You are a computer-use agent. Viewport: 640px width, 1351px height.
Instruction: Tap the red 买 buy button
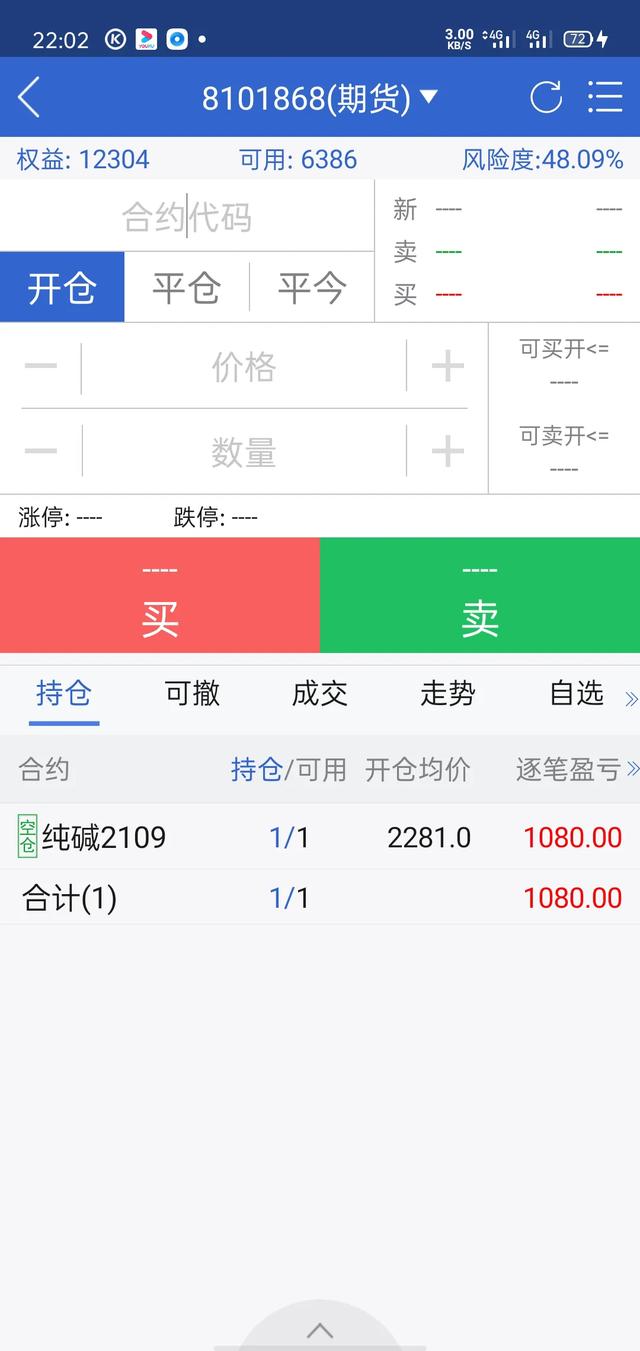tap(160, 597)
